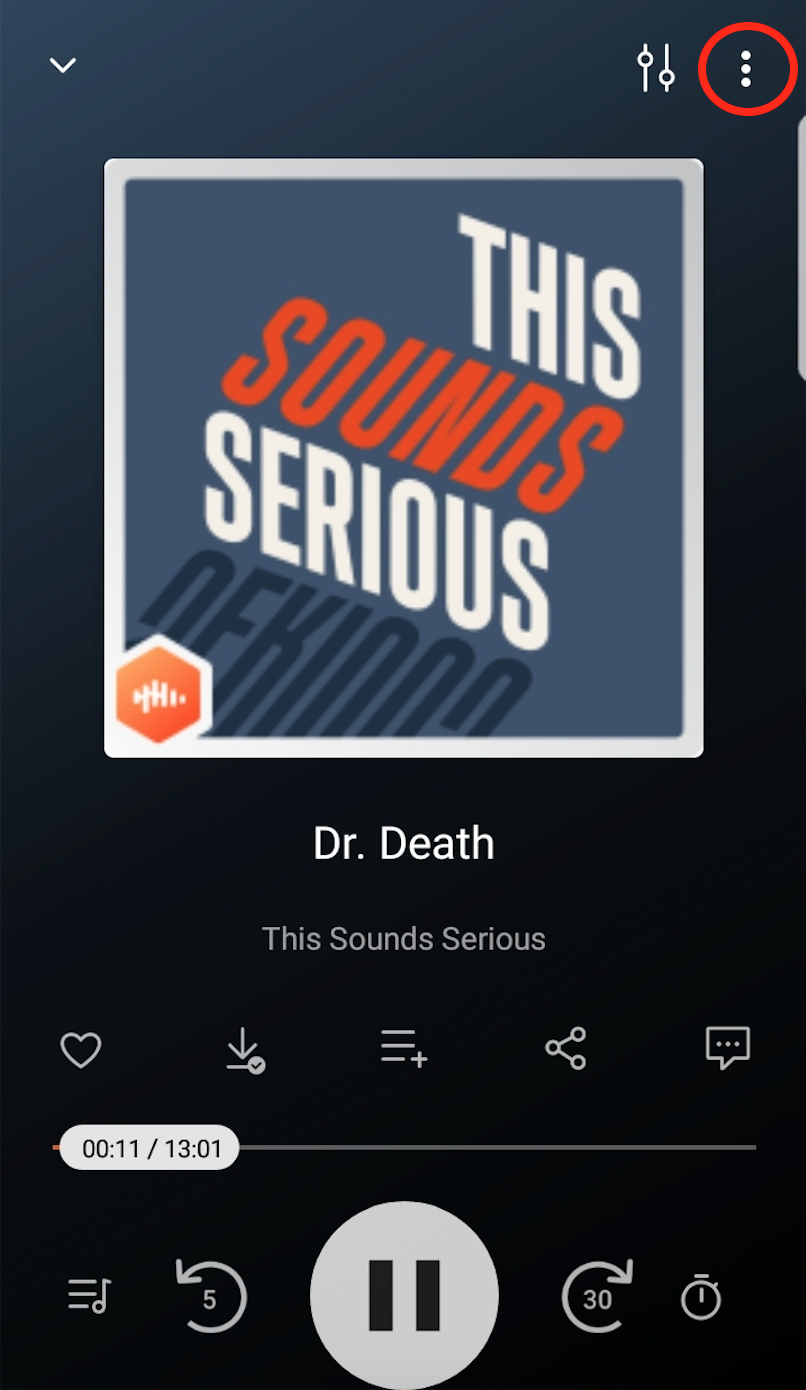Screen dimensions: 806x1390
Task: Collapse the player with the down chevron
Action: (x=63, y=66)
